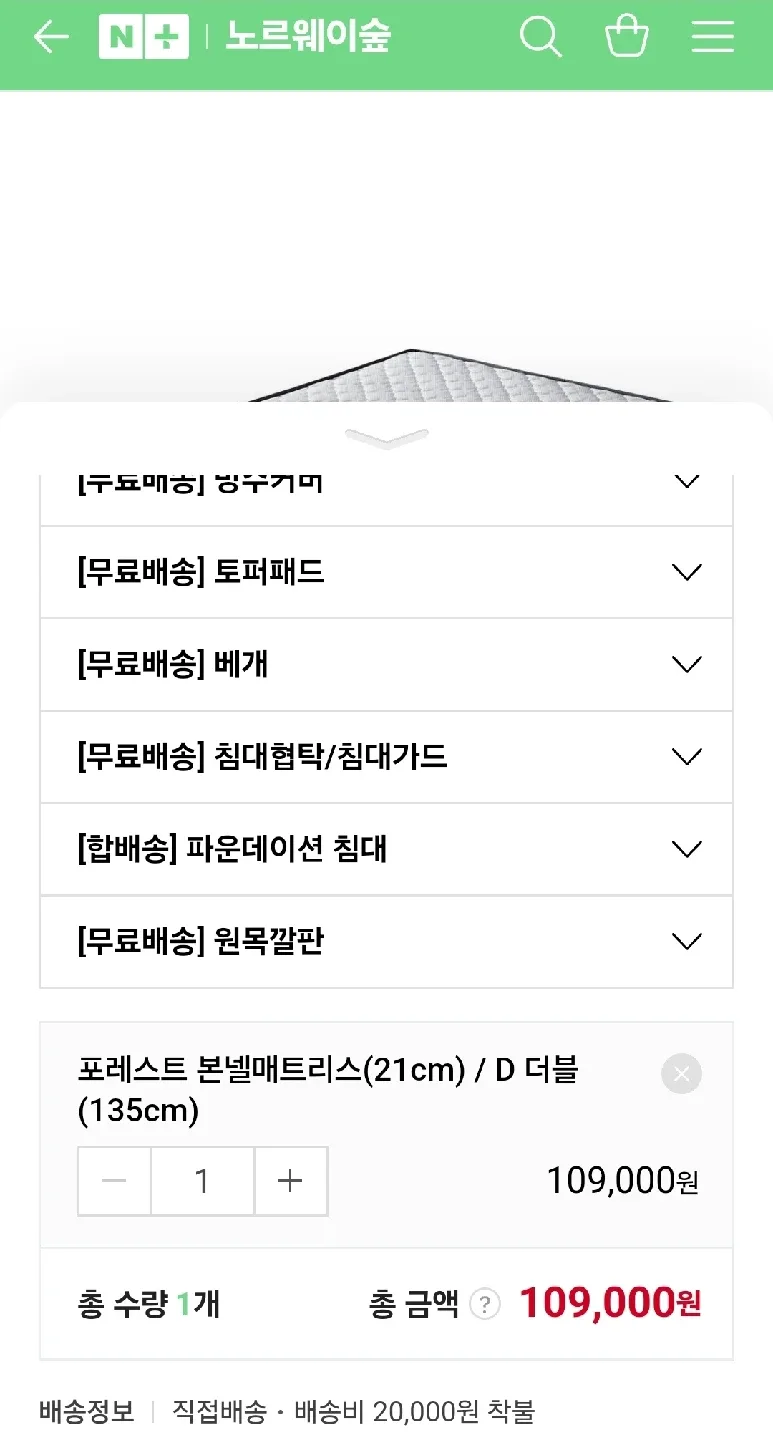Collapse the option sheet with the handle
This screenshot has width=773, height=1440.
coord(386,438)
